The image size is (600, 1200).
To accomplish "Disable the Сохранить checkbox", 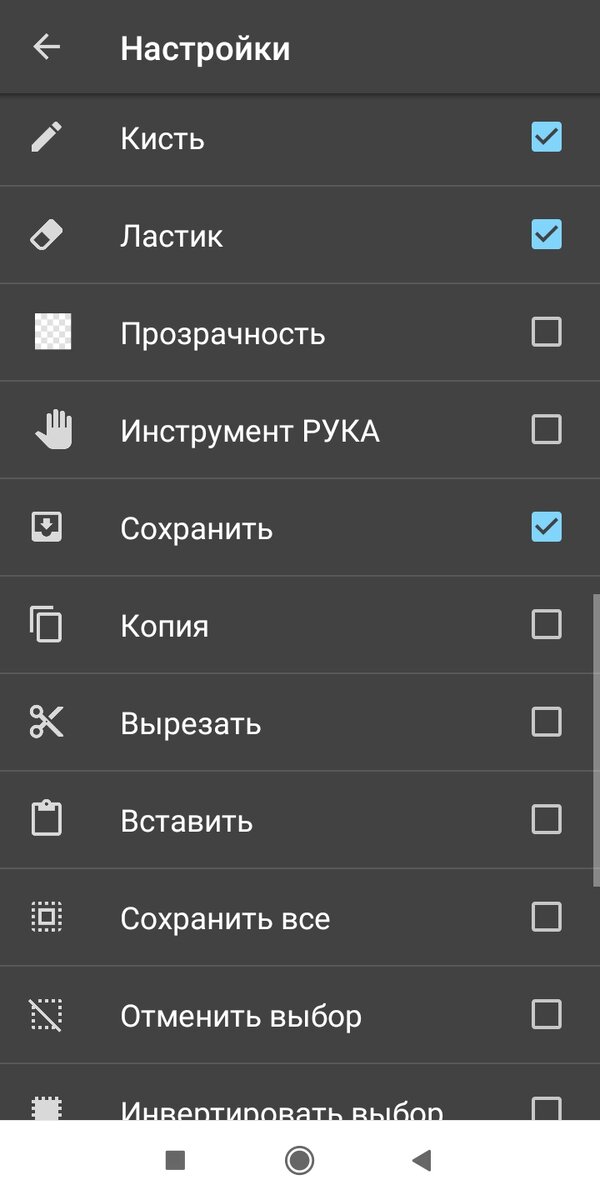I will pyautogui.click(x=546, y=527).
